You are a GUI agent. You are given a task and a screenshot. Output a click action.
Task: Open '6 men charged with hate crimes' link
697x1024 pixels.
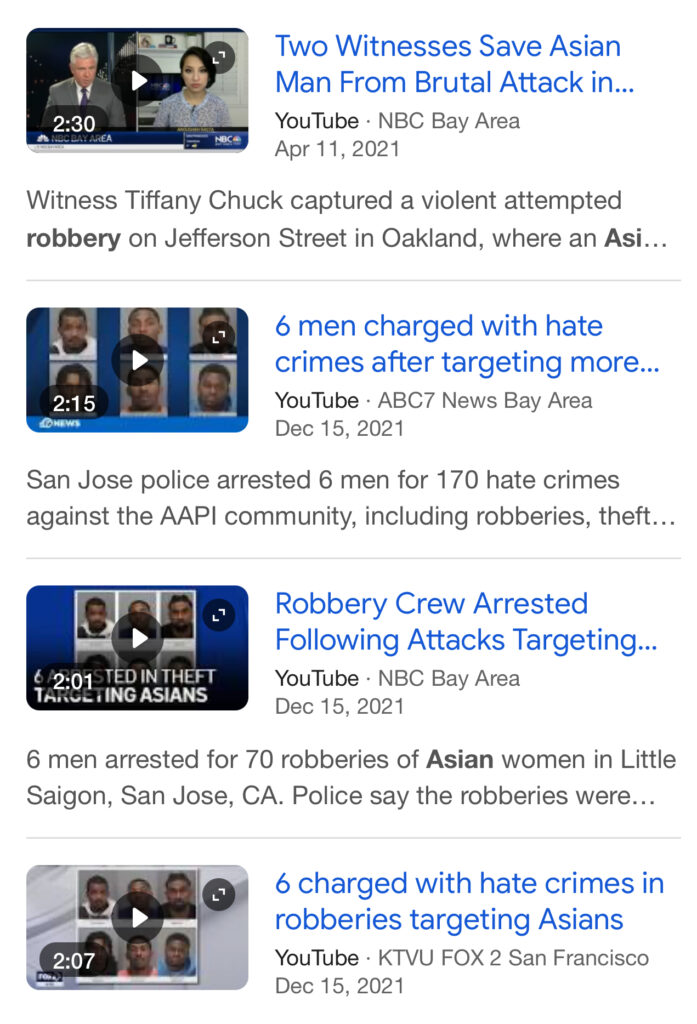[x=467, y=342]
